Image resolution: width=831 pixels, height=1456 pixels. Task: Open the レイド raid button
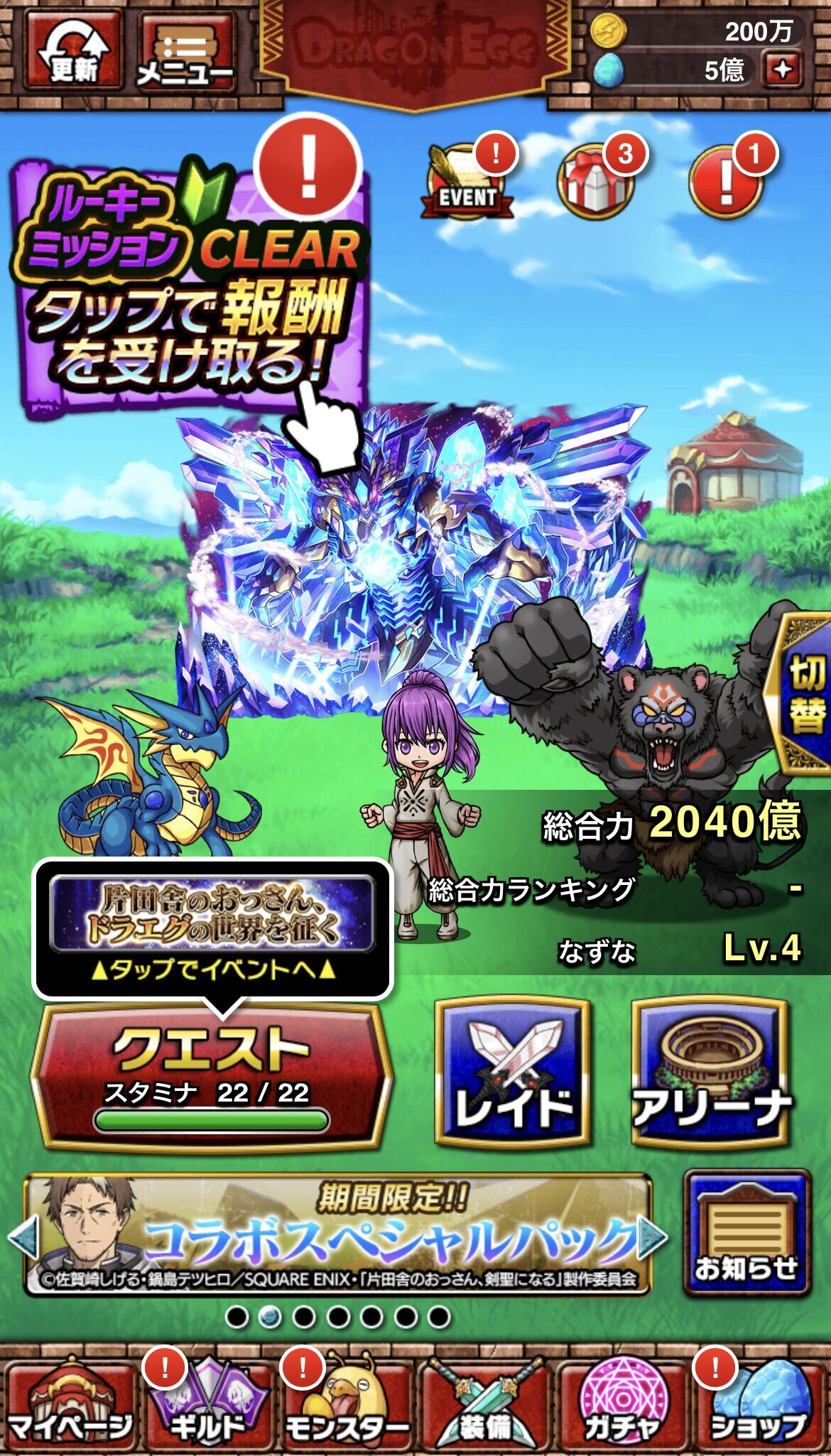[513, 1071]
